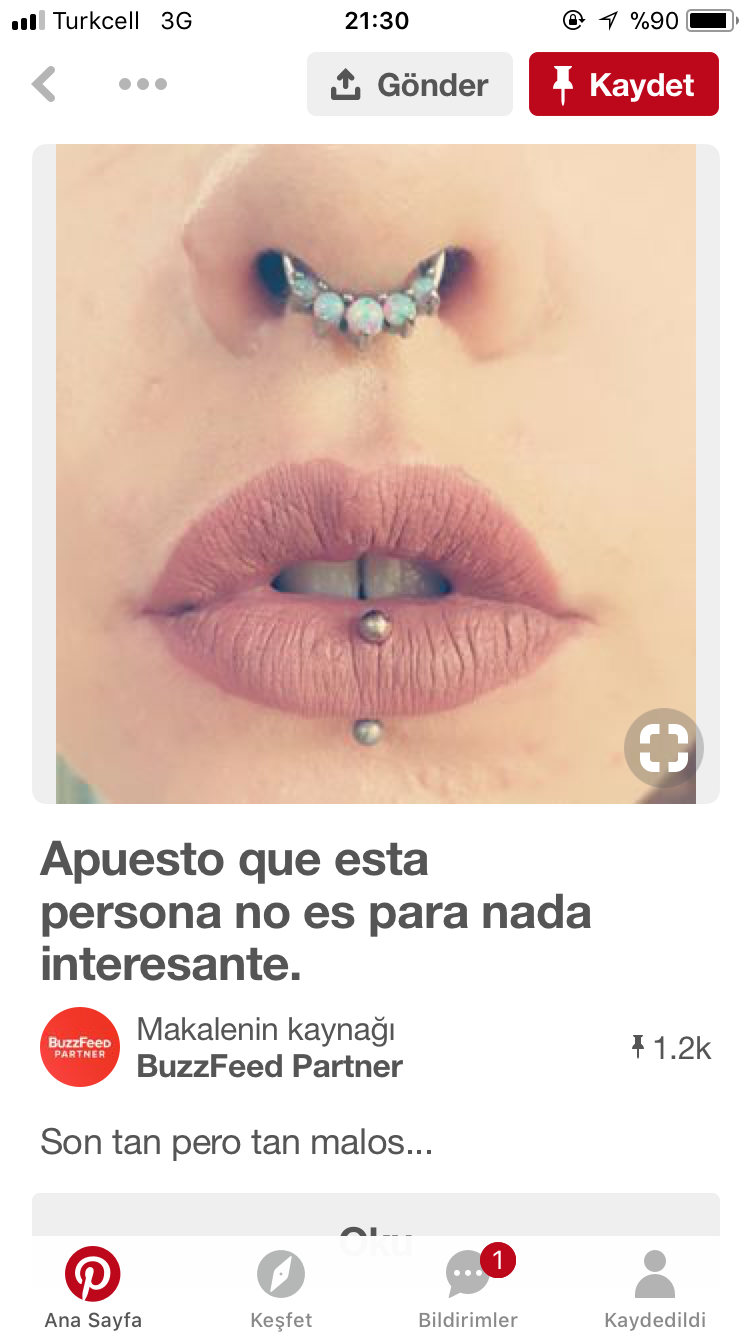Save the pin with Kaydet

624,84
